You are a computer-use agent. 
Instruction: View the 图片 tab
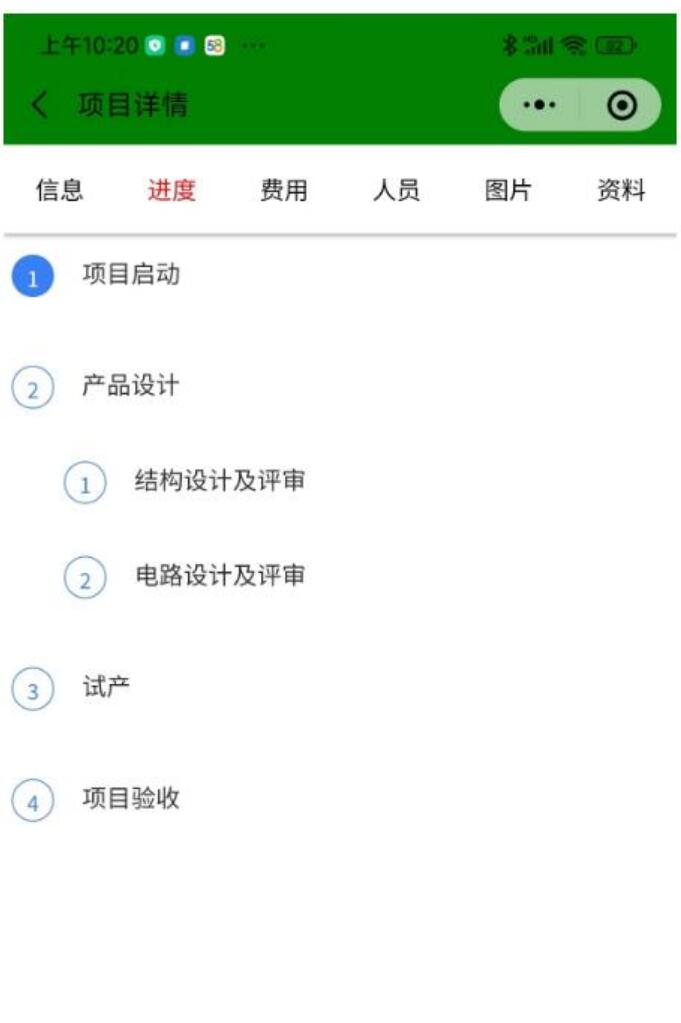pyautogui.click(x=508, y=190)
